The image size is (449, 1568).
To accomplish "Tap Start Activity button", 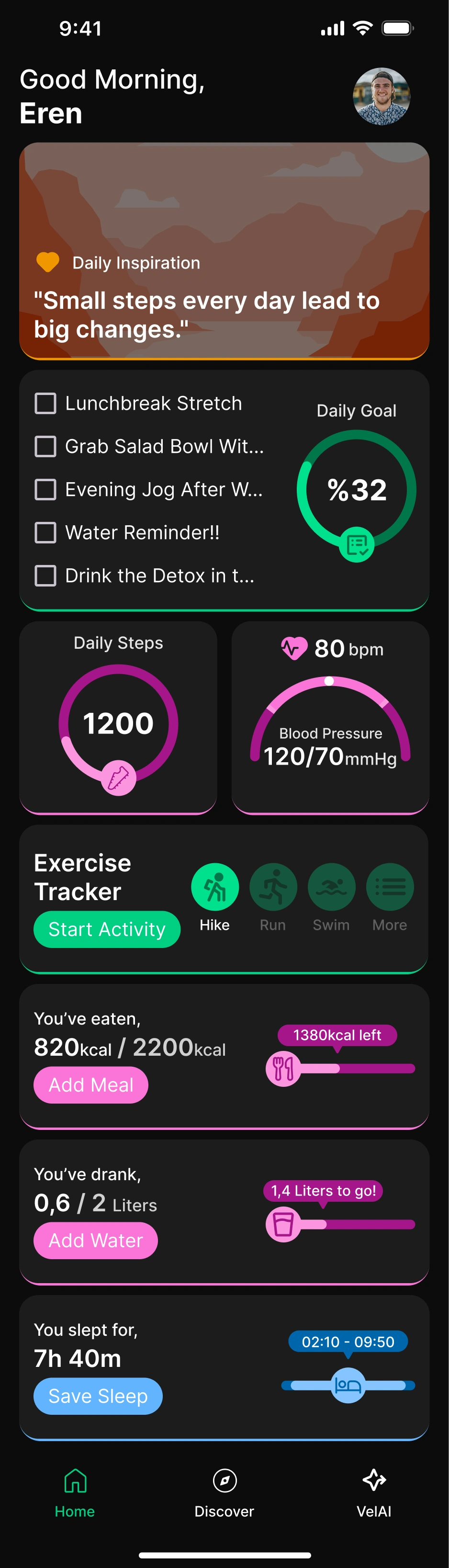I will [x=106, y=929].
